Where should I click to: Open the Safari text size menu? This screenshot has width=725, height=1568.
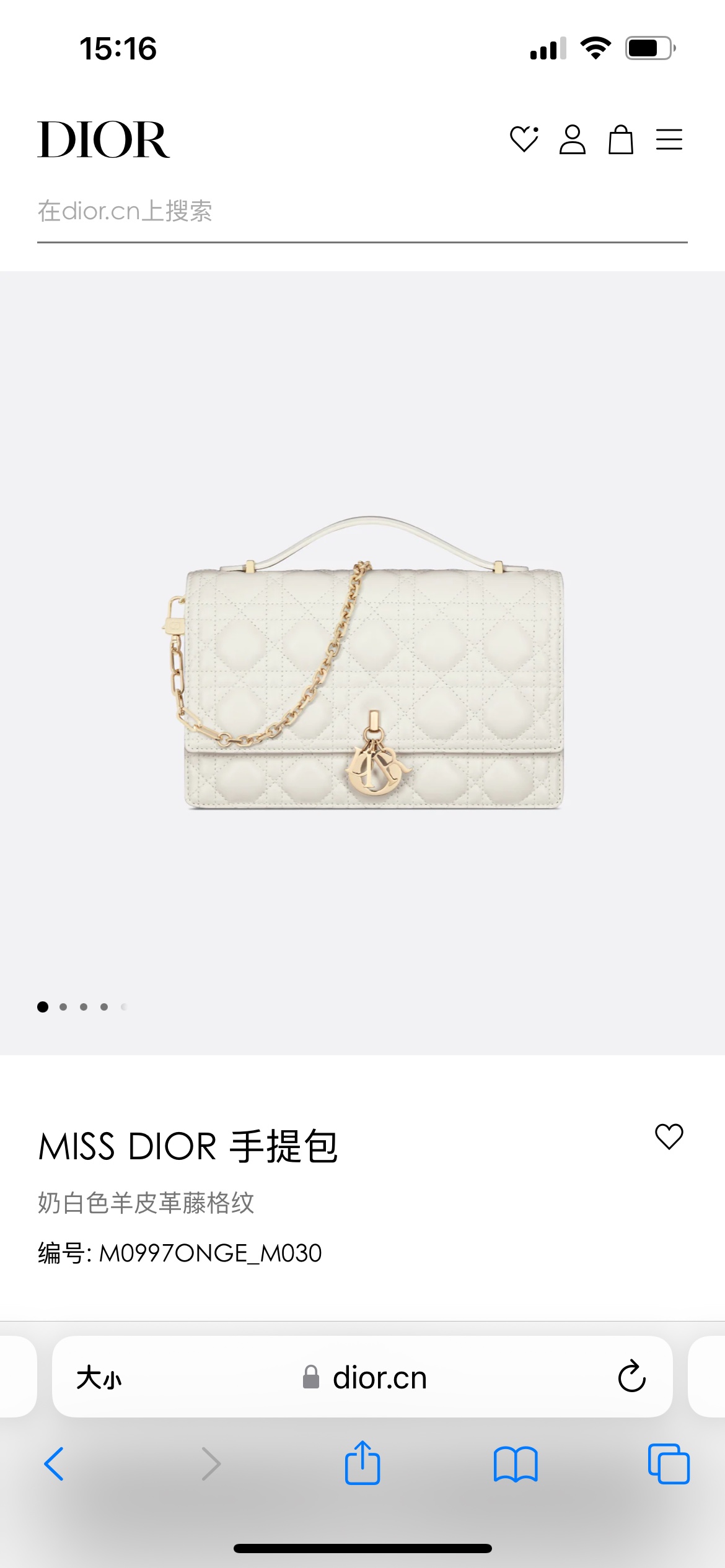pos(99,1379)
